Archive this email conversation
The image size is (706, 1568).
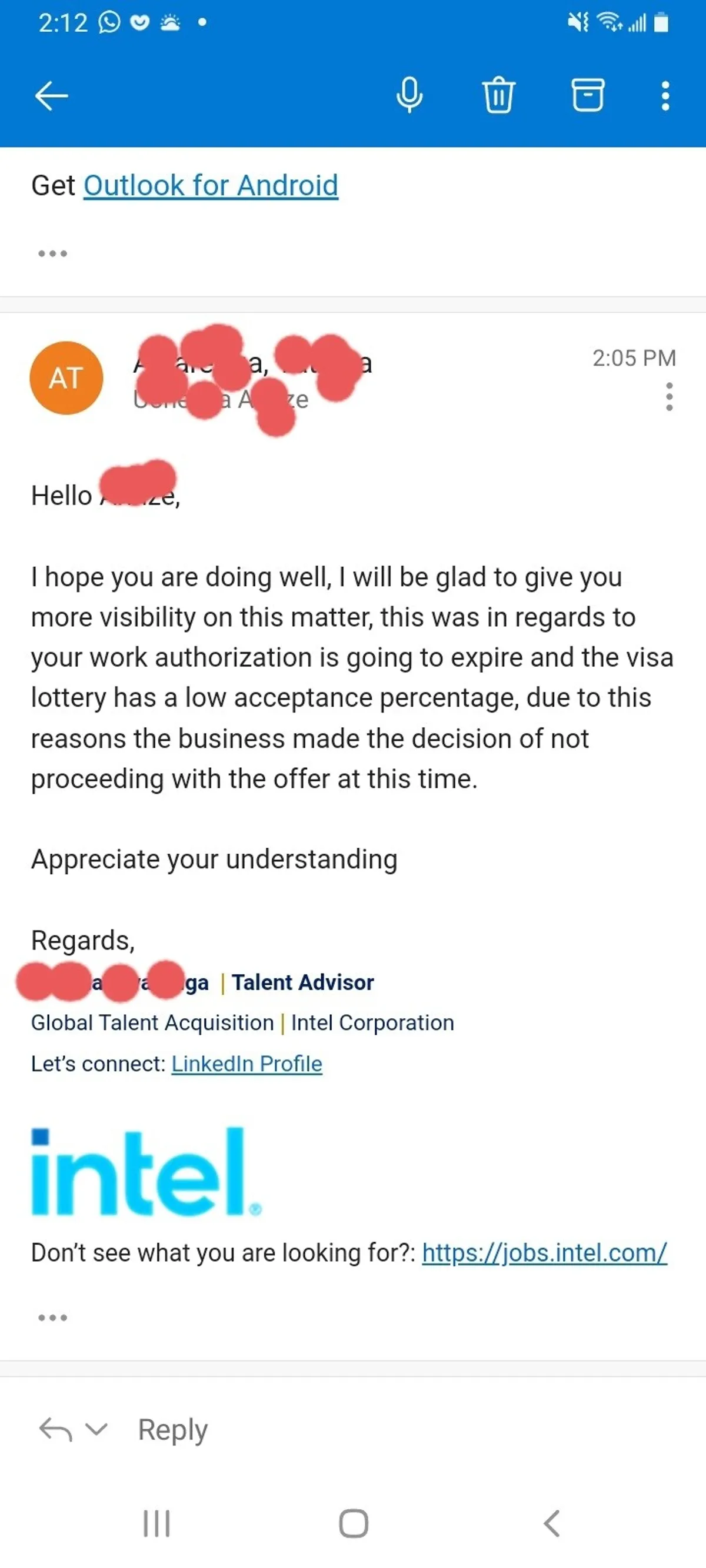click(588, 96)
